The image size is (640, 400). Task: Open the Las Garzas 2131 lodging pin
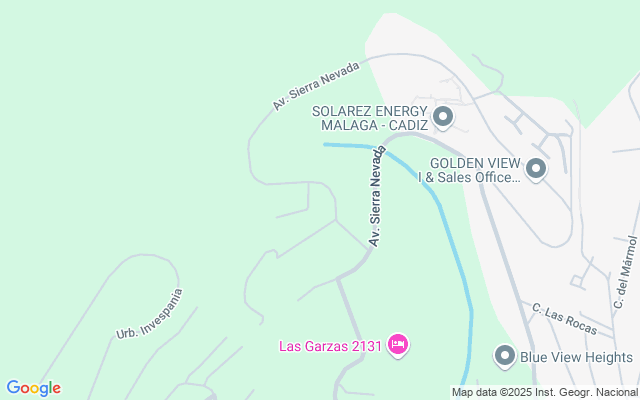[x=398, y=346]
